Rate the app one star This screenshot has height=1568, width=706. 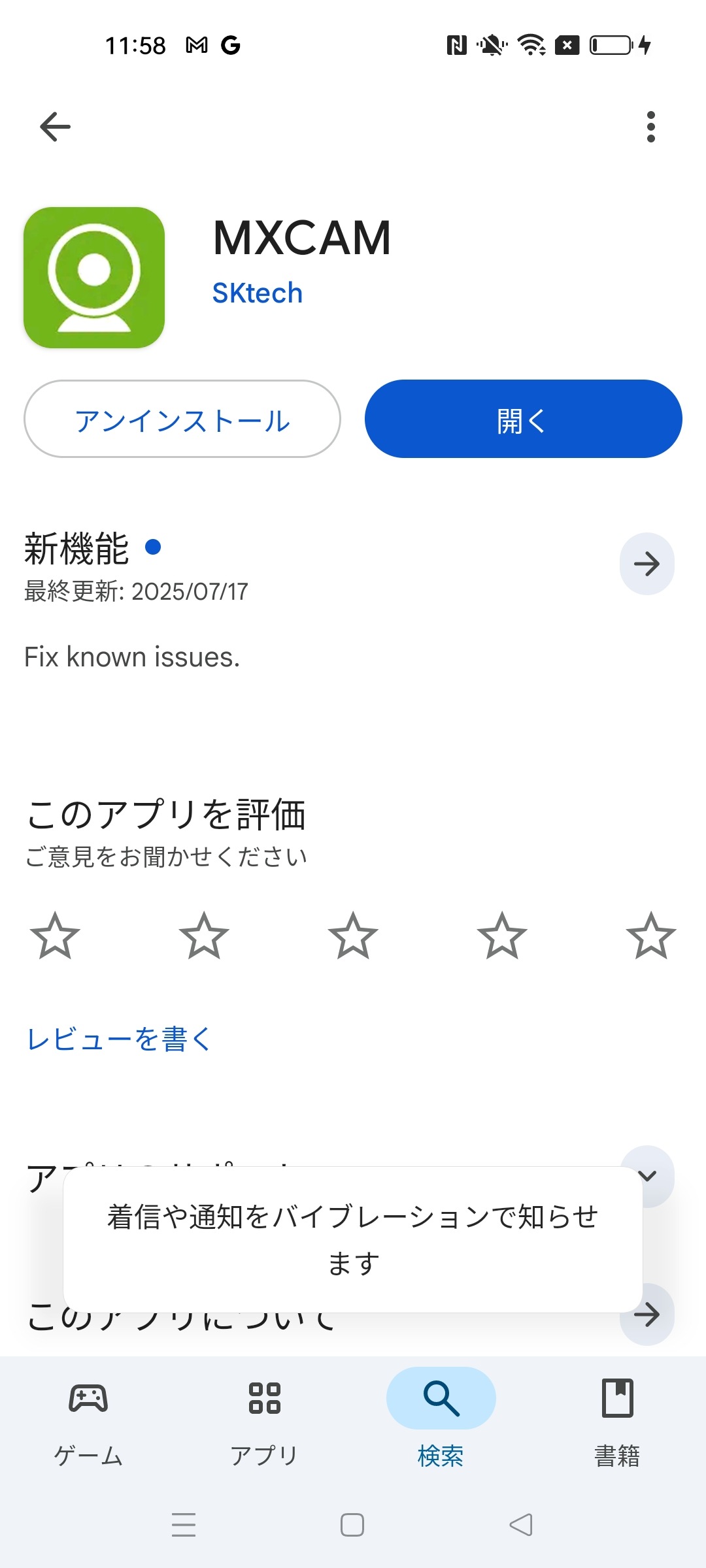pyautogui.click(x=55, y=936)
